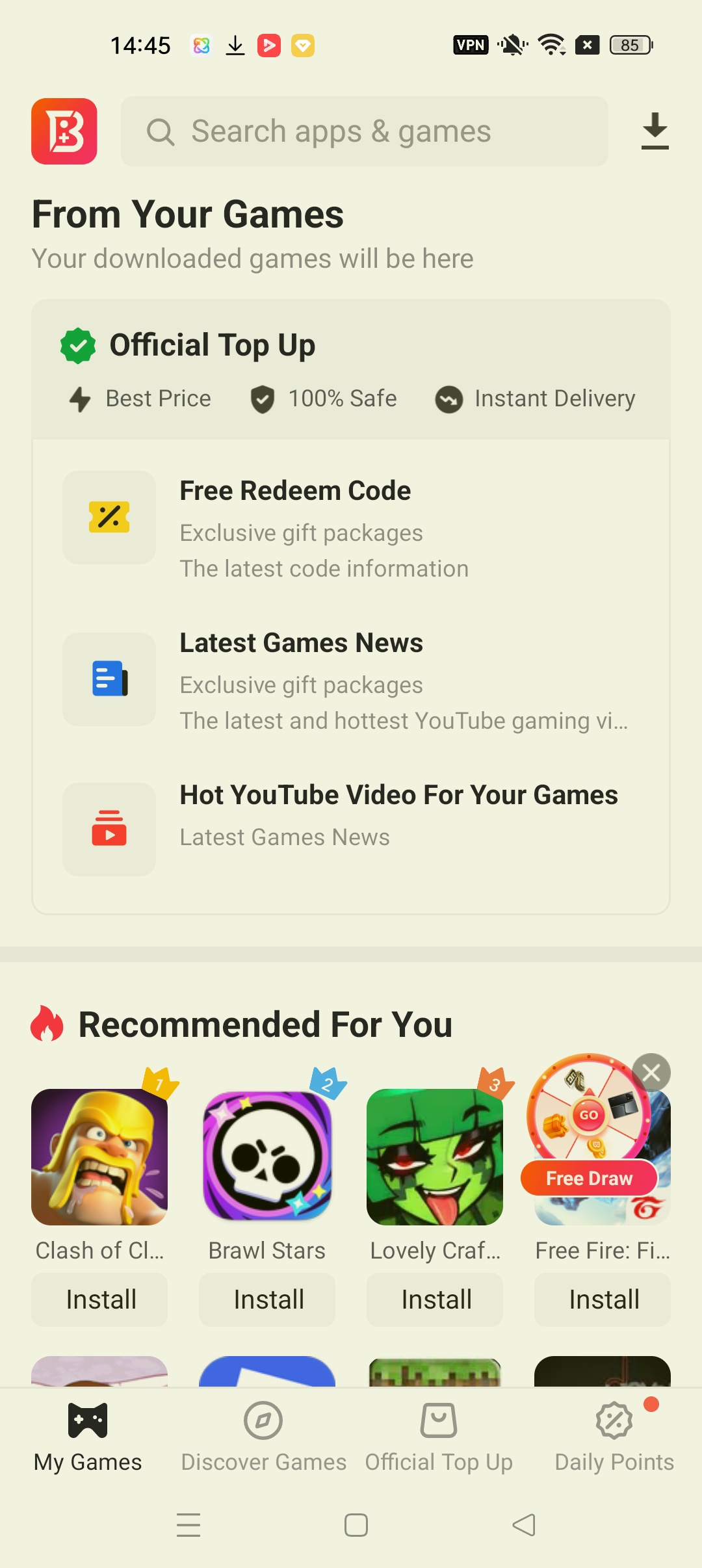The width and height of the screenshot is (702, 1568).
Task: Open the Brawl Stars game icon
Action: (x=267, y=1157)
